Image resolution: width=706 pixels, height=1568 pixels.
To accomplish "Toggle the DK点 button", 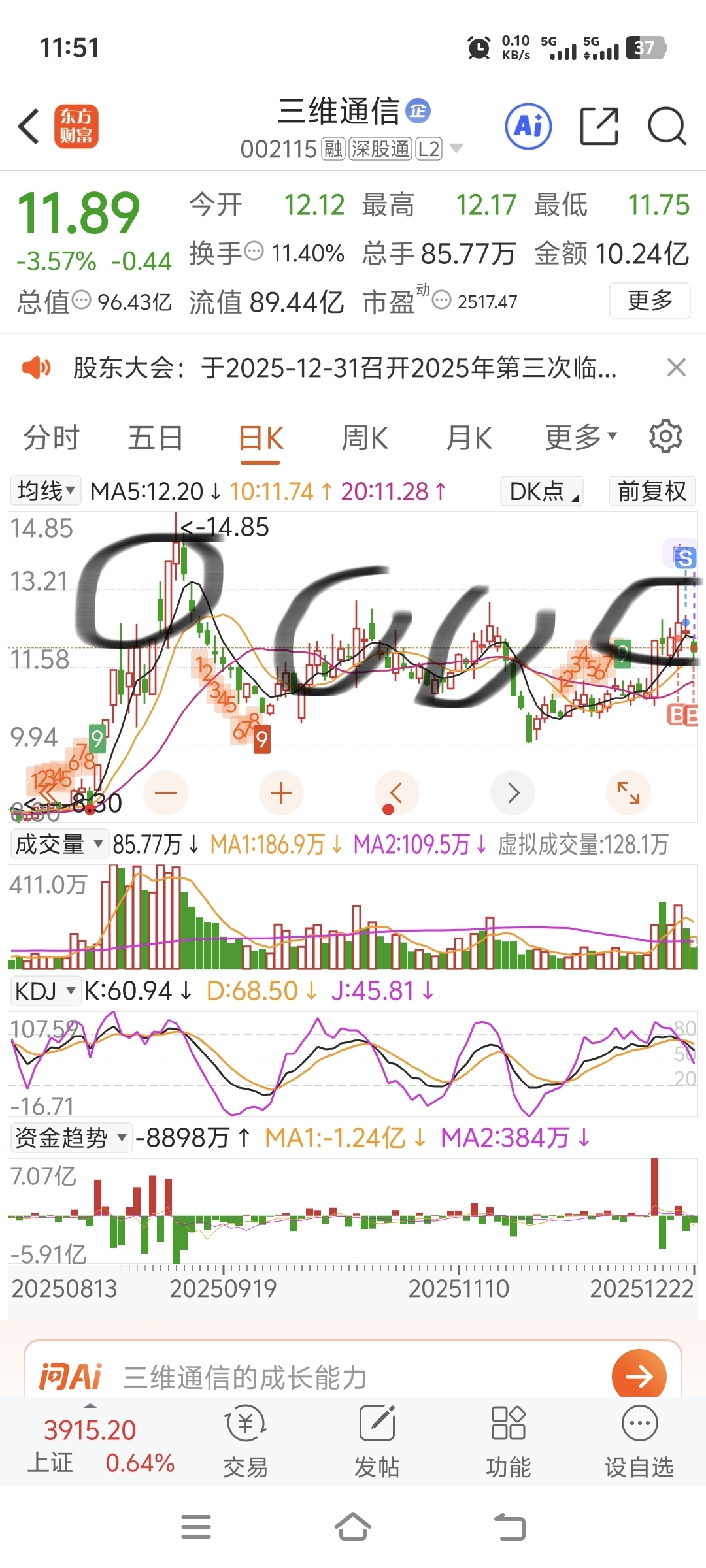I will [541, 491].
